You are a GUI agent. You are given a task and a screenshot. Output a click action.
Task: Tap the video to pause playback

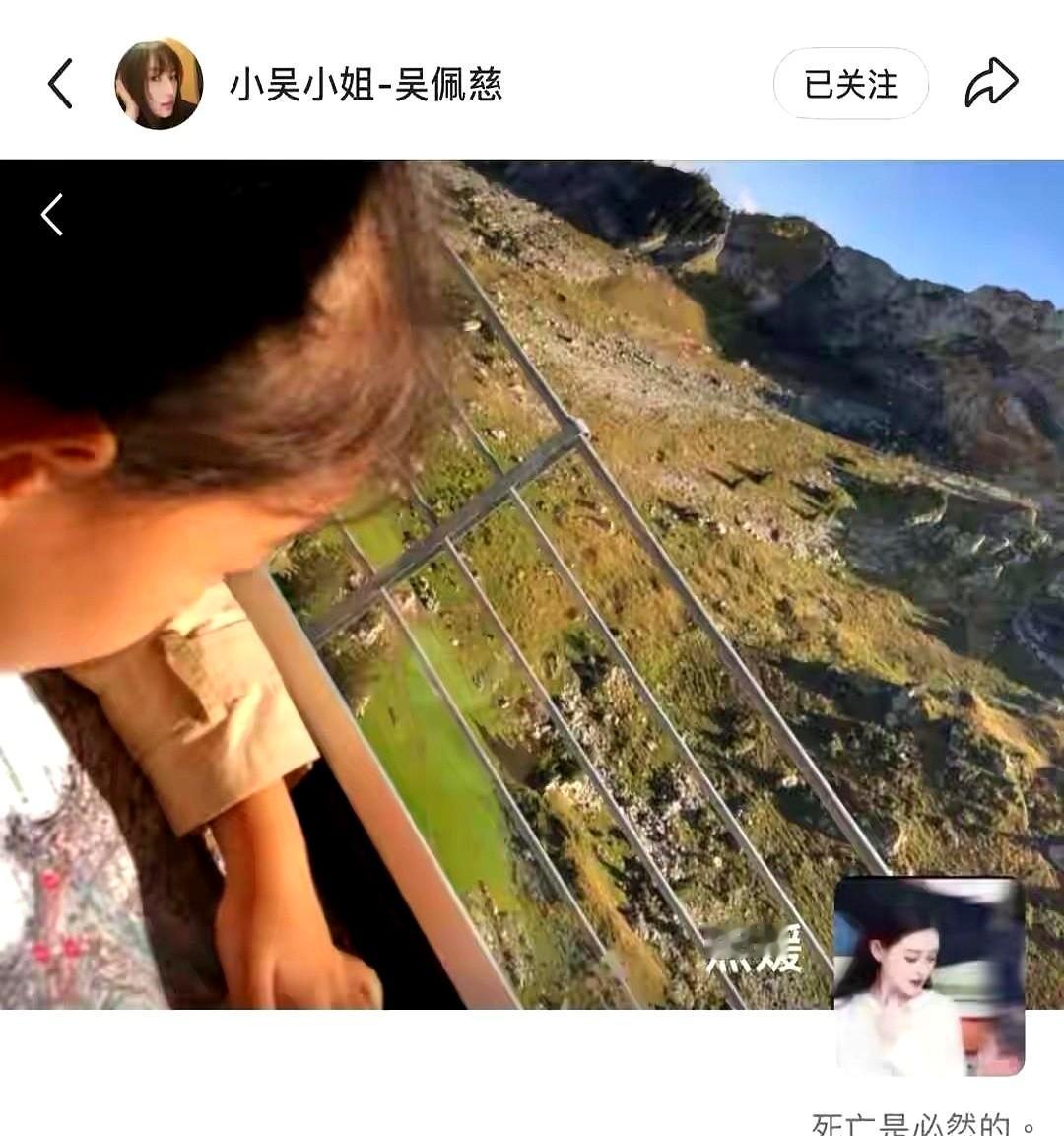tap(532, 581)
